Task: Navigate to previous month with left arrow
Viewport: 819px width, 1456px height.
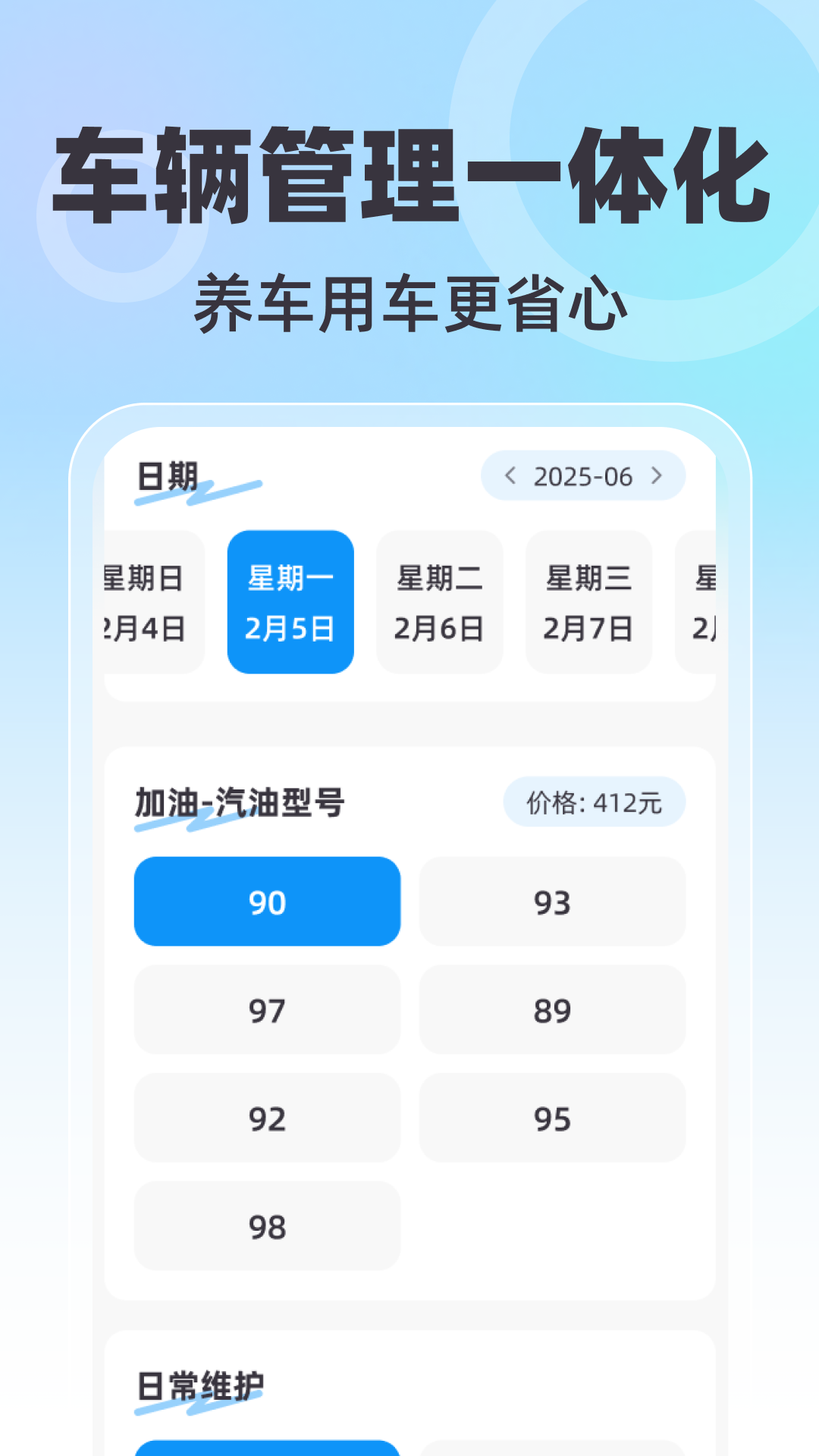Action: 510,476
